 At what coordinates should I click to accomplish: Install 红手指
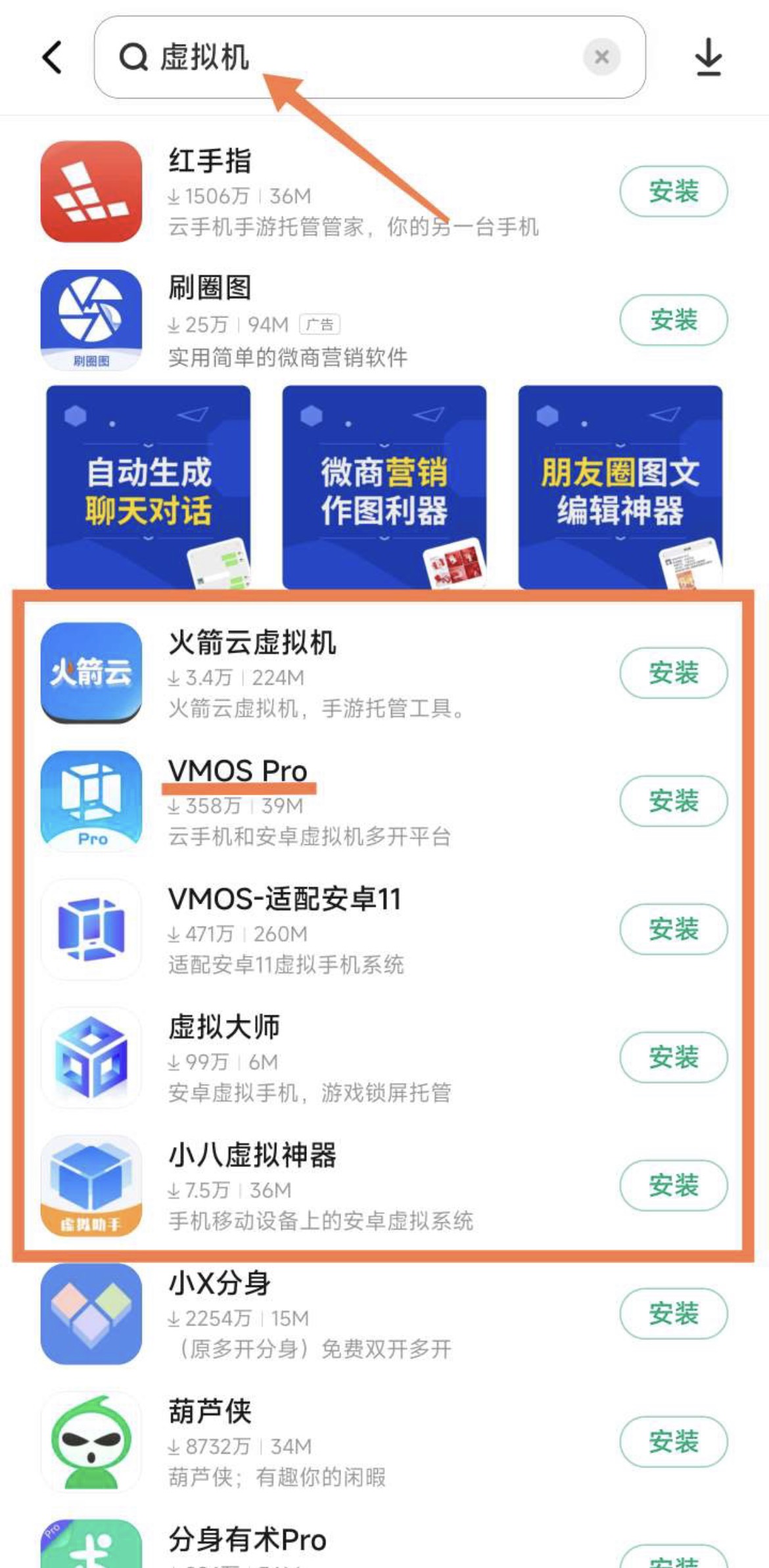tap(673, 191)
